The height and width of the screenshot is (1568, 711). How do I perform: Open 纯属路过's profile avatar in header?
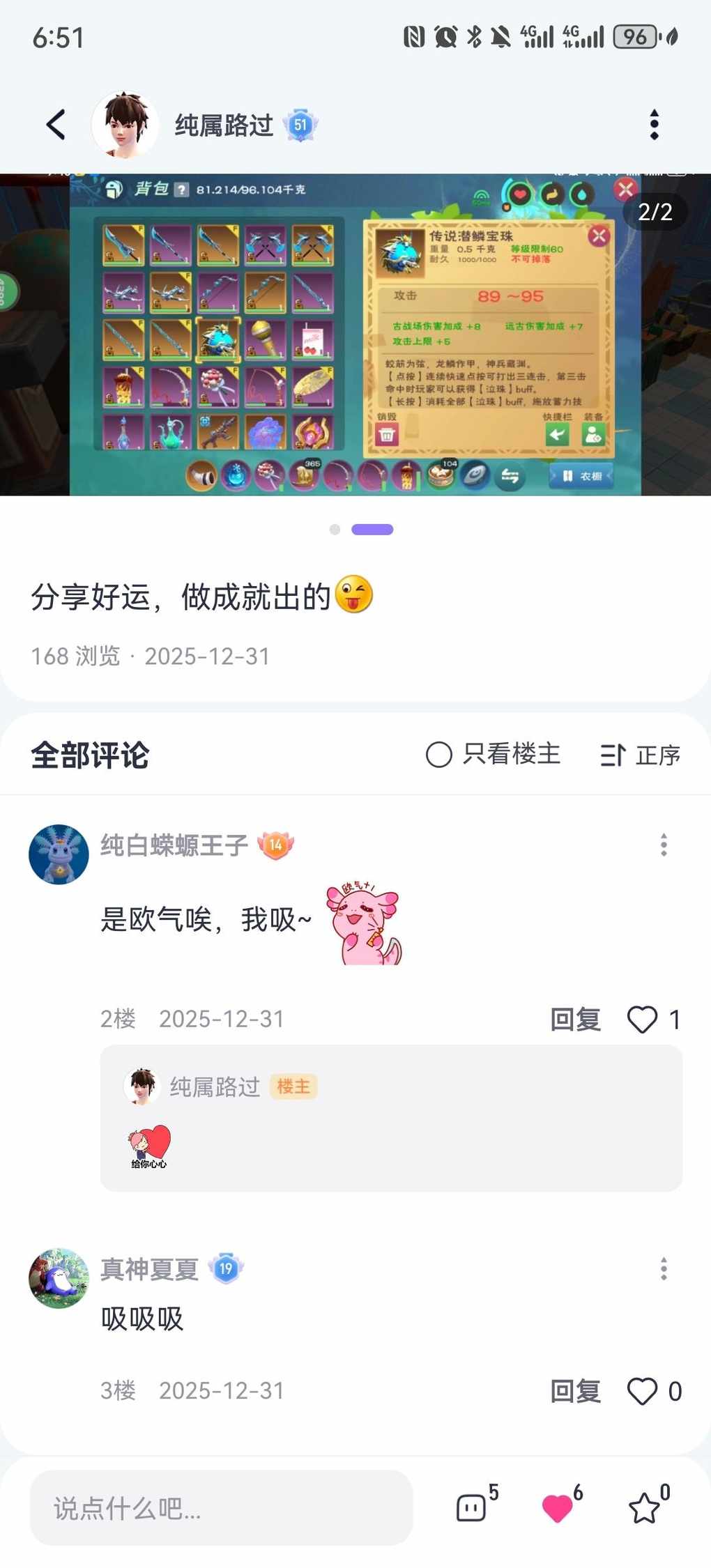click(125, 125)
